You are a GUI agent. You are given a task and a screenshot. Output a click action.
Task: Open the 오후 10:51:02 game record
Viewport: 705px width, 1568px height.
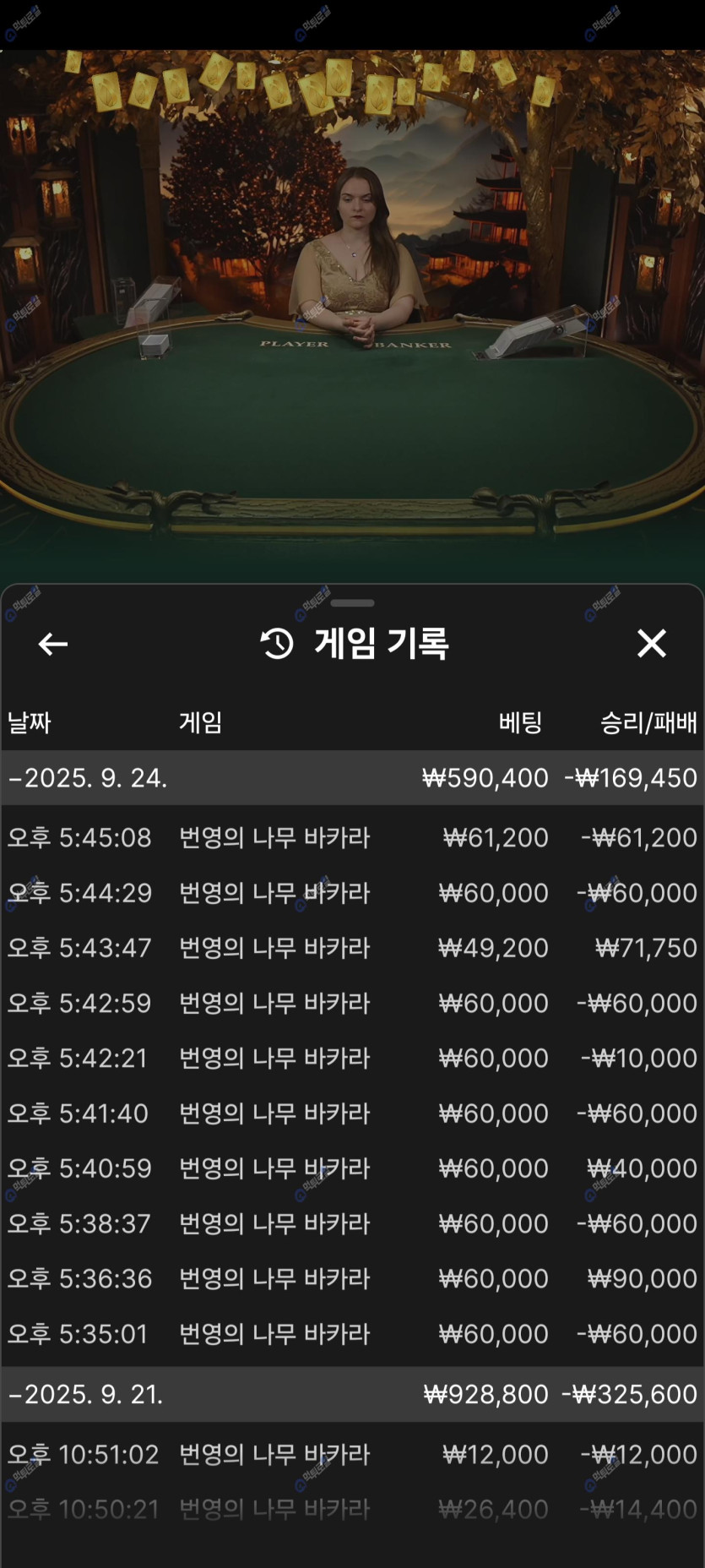pos(352,1455)
